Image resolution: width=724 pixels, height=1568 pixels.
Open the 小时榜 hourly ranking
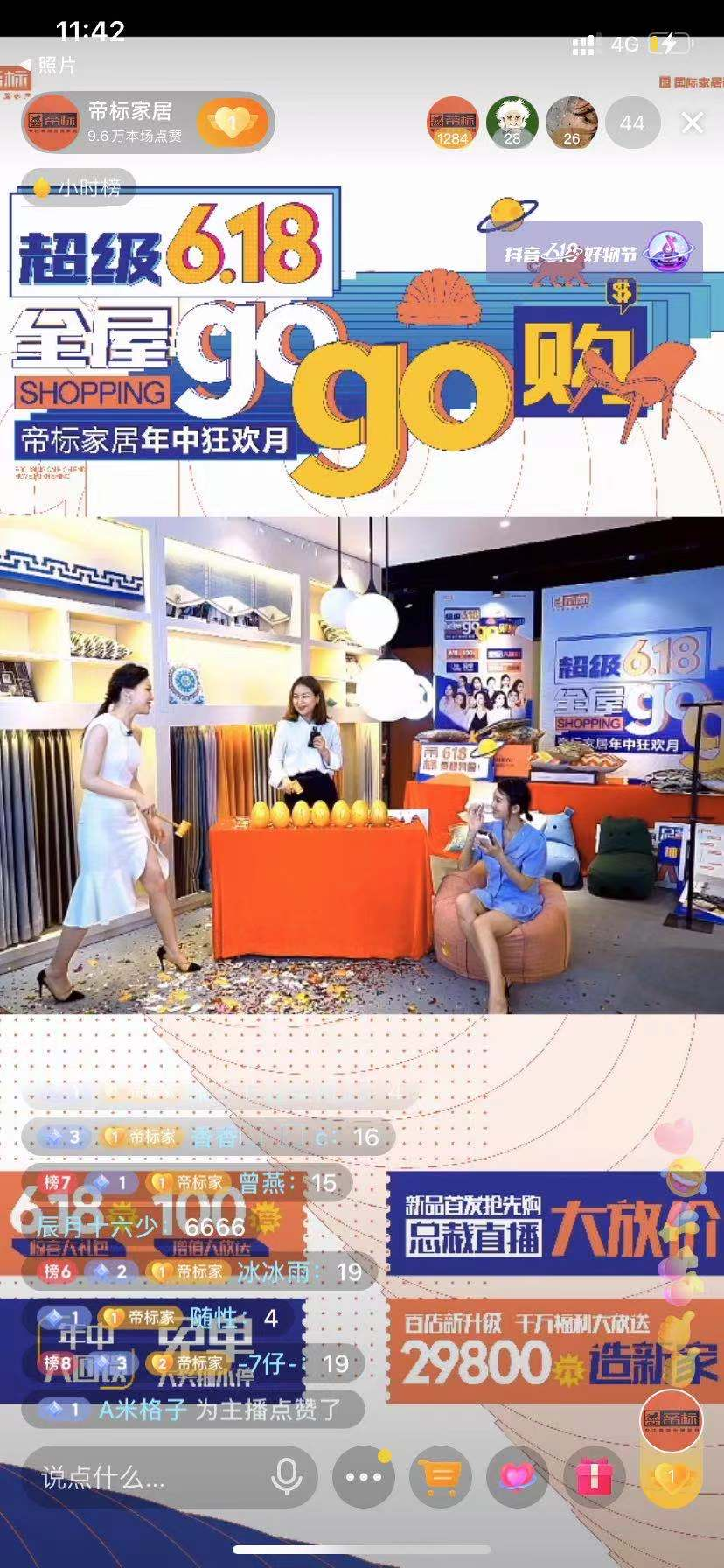pos(79,187)
